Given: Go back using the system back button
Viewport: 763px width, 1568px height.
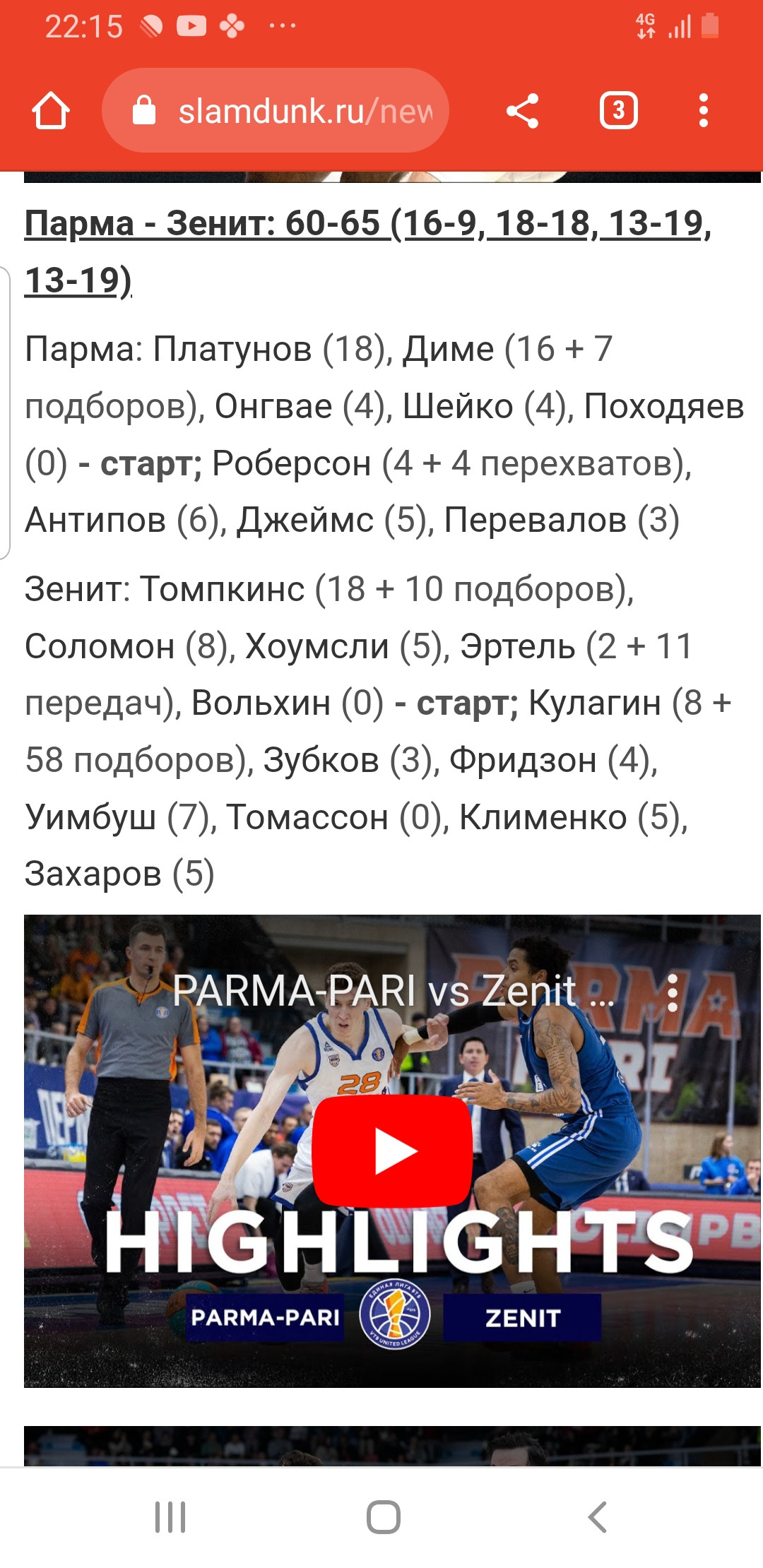Looking at the screenshot, I should point(598,1516).
